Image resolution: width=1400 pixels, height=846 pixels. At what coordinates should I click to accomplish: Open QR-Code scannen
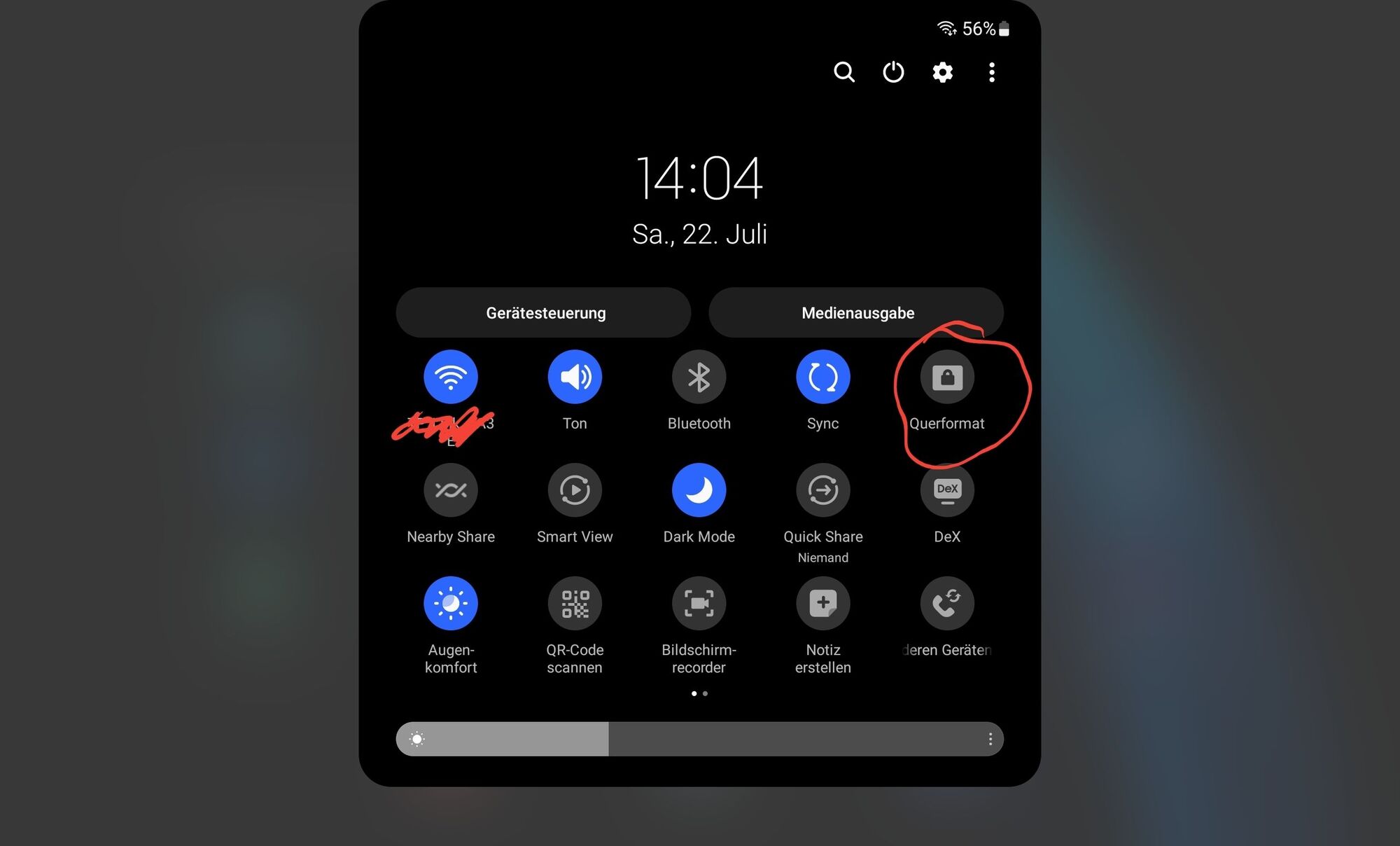pyautogui.click(x=575, y=603)
